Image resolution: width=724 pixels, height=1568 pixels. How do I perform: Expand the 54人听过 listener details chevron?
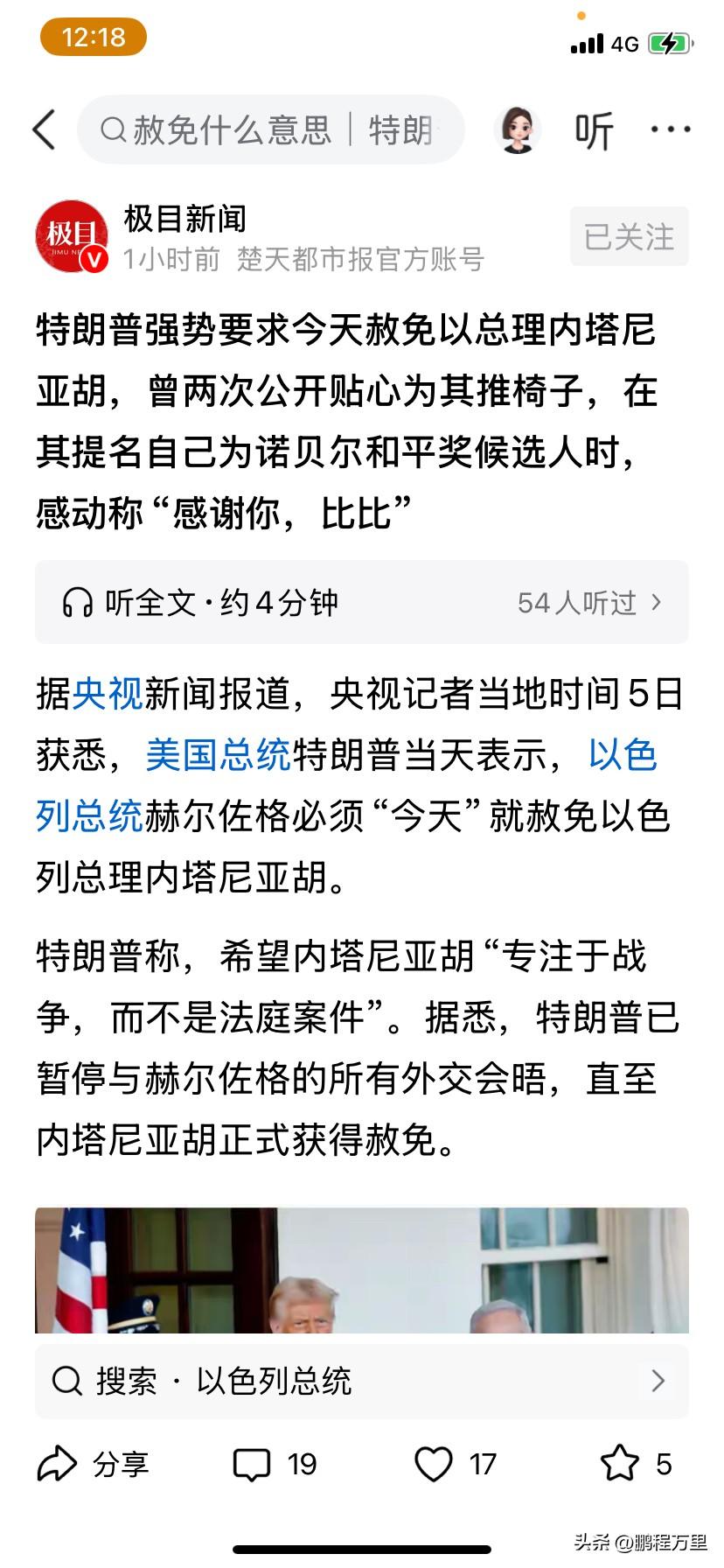point(657,602)
